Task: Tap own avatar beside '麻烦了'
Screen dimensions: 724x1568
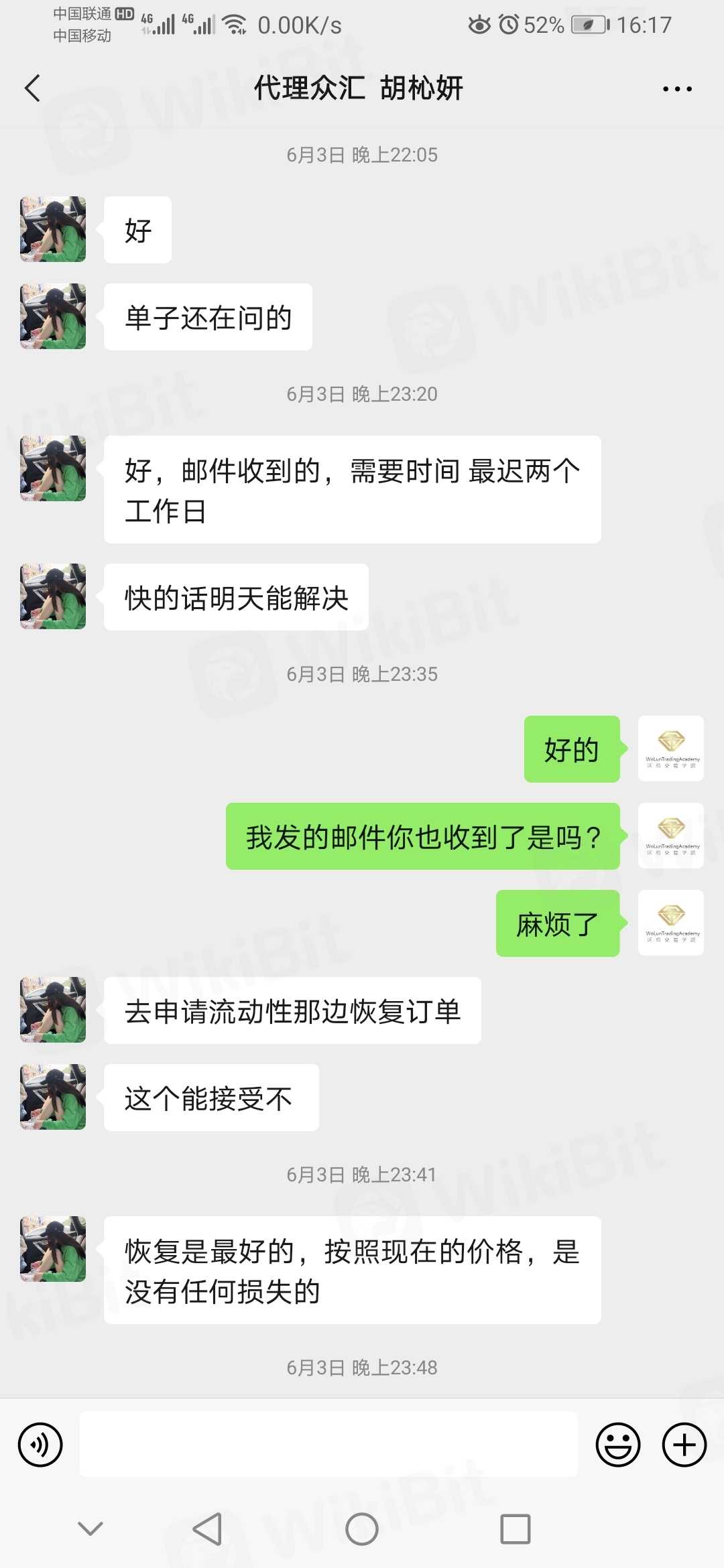Action: [670, 923]
